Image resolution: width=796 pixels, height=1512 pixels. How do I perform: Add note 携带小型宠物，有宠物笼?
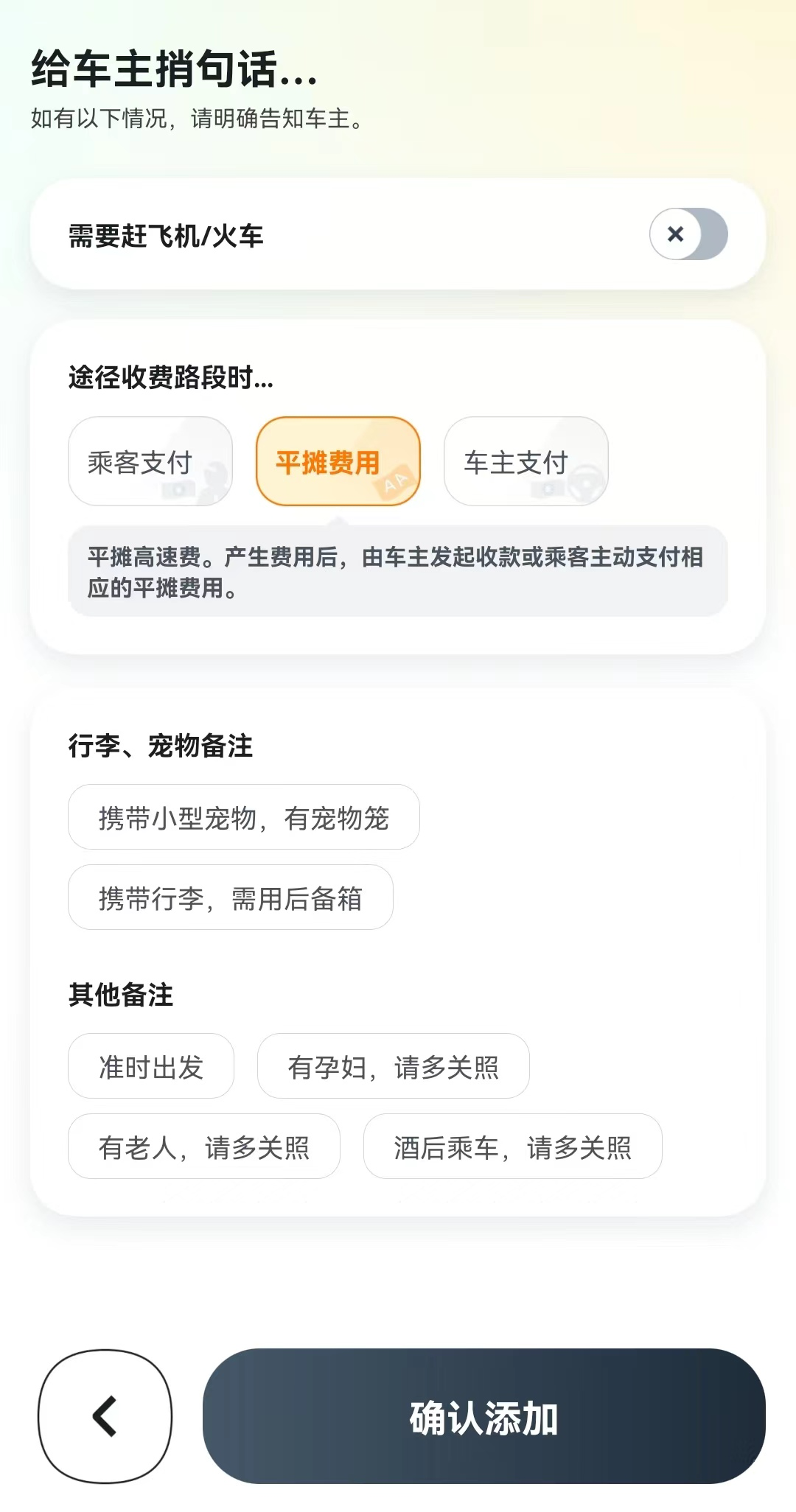(244, 817)
